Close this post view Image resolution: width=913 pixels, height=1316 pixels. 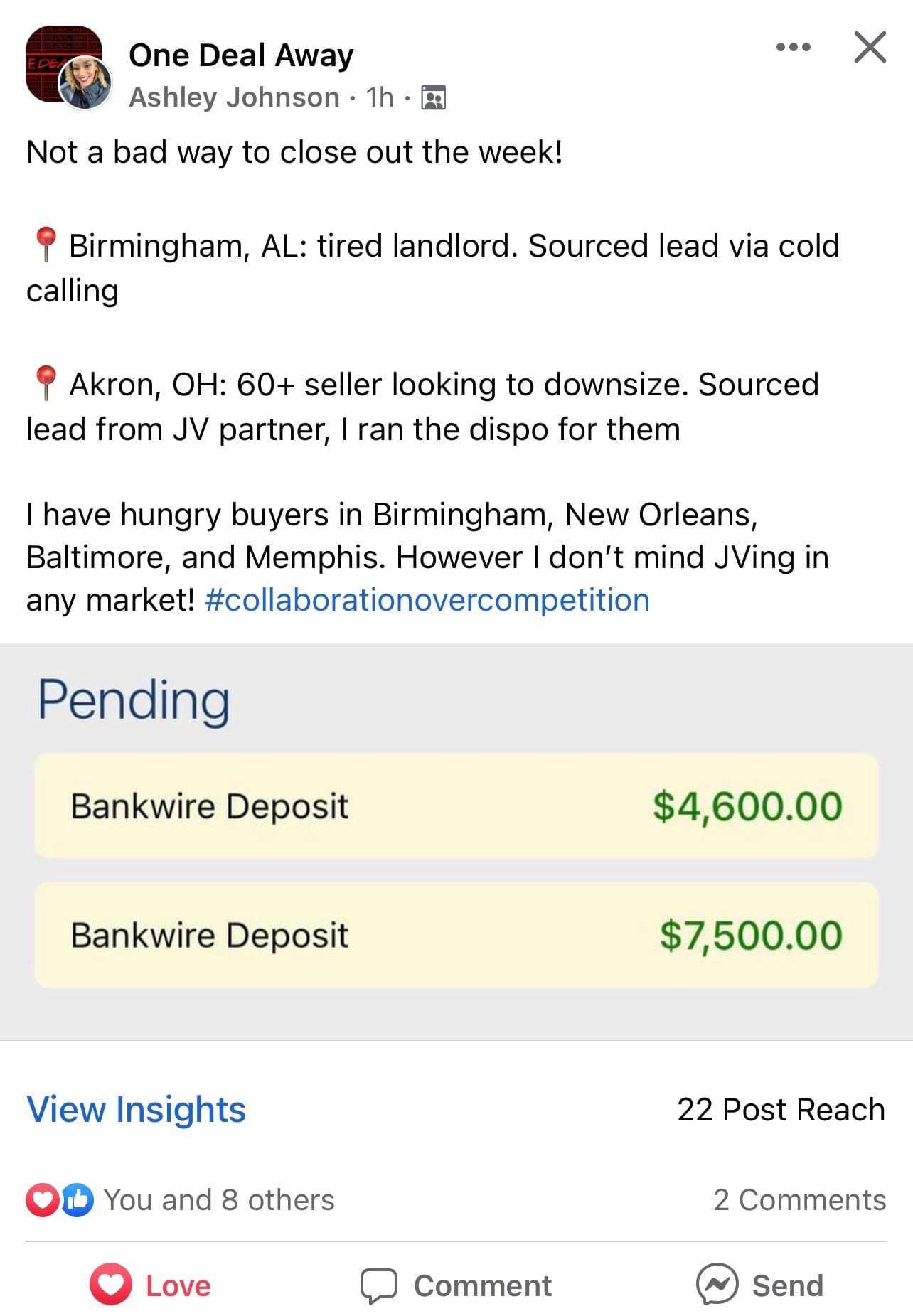point(870,48)
